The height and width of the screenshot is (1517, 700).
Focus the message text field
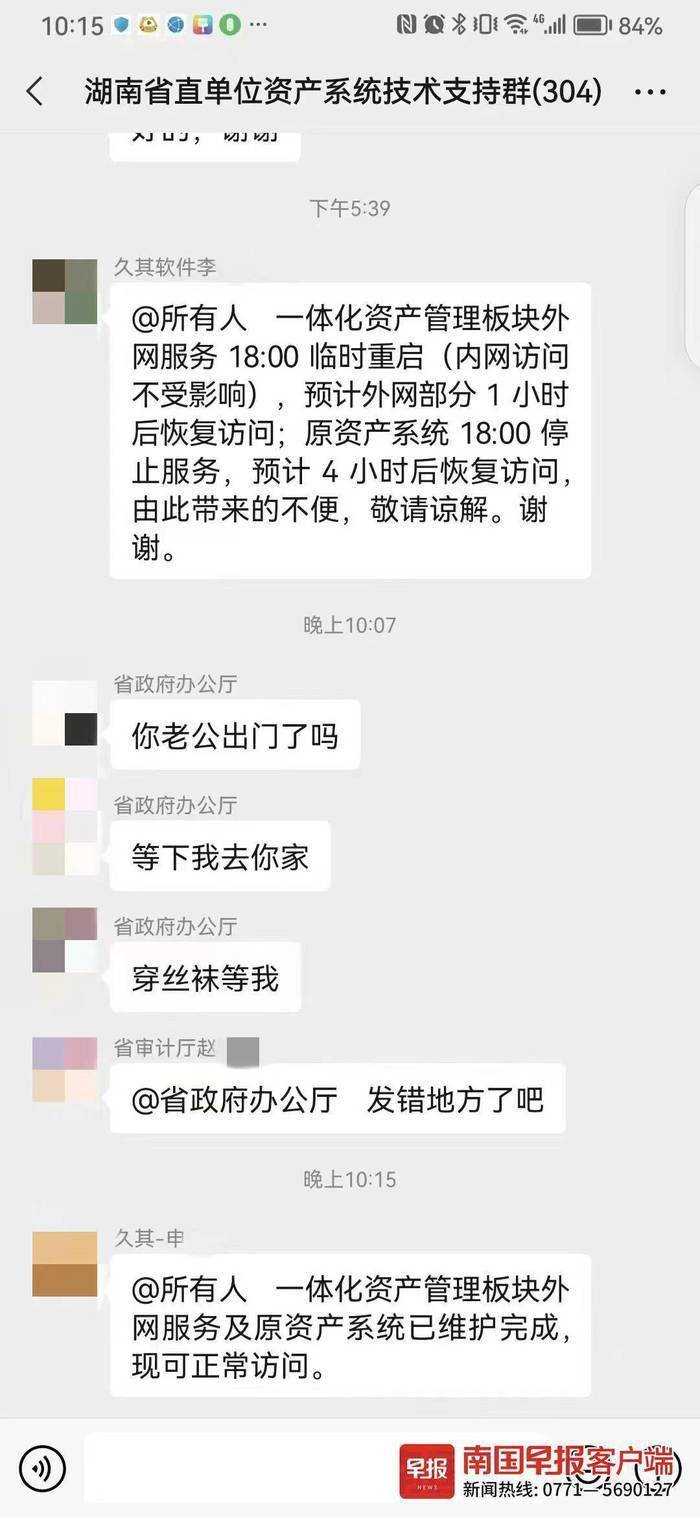pyautogui.click(x=240, y=1468)
